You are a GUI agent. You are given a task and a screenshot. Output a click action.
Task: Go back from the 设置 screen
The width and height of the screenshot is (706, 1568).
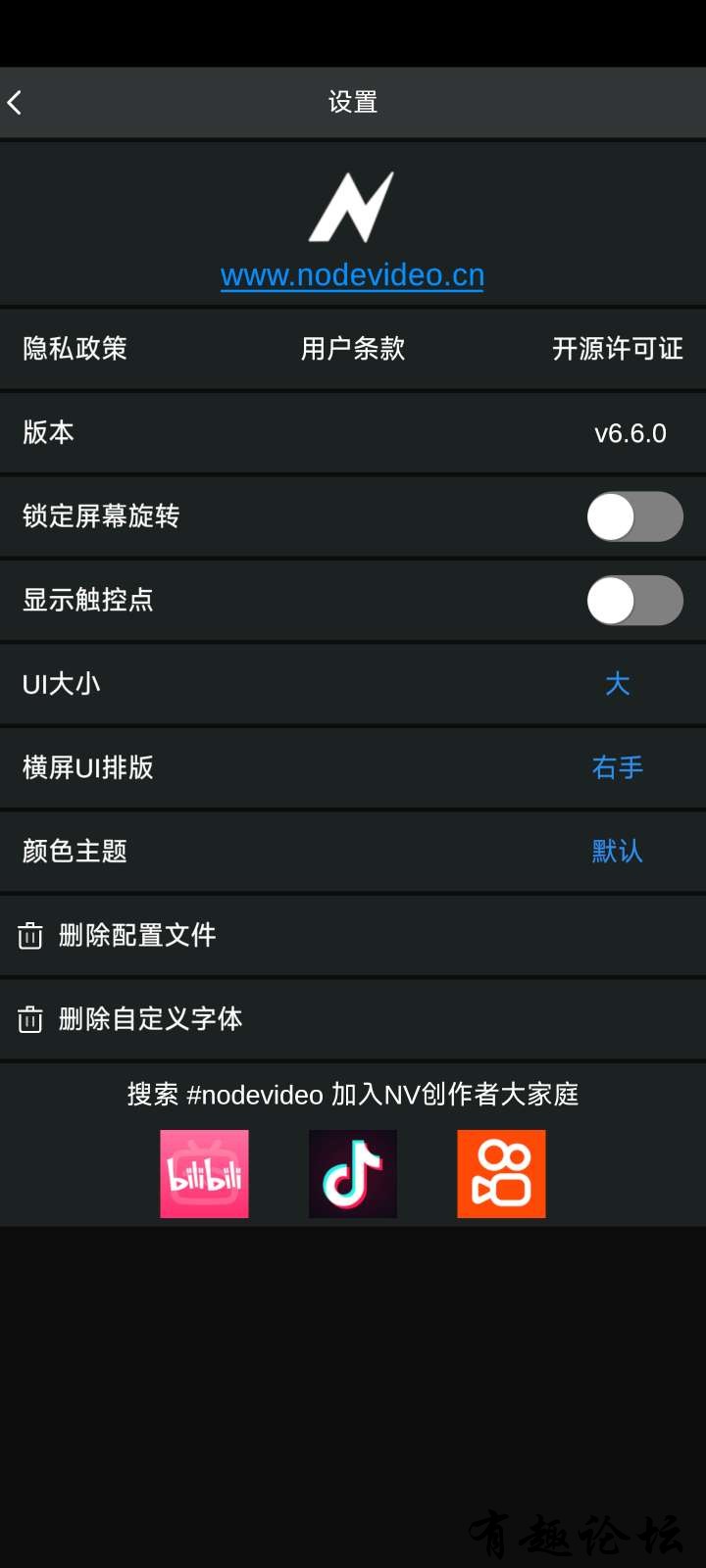point(16,102)
